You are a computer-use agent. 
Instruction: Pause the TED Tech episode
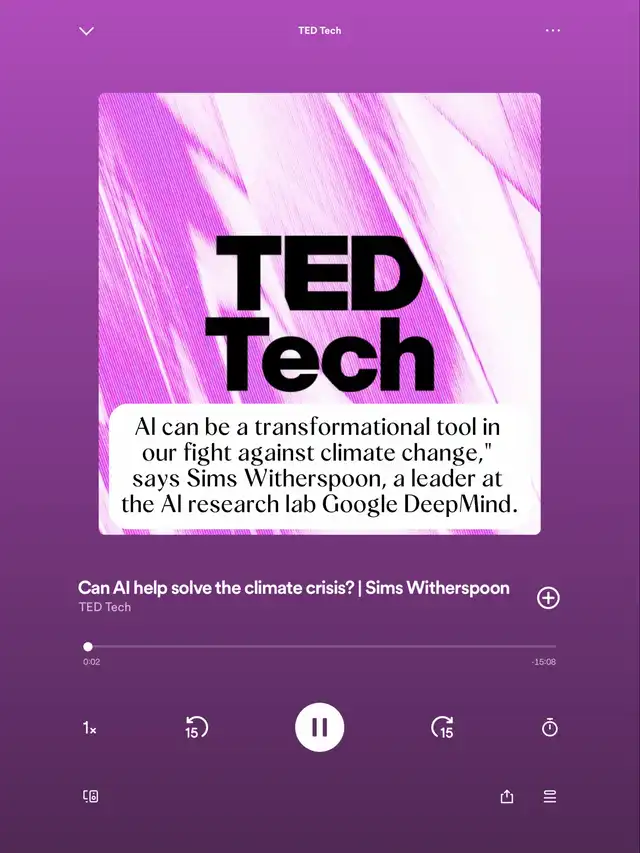tap(319, 727)
